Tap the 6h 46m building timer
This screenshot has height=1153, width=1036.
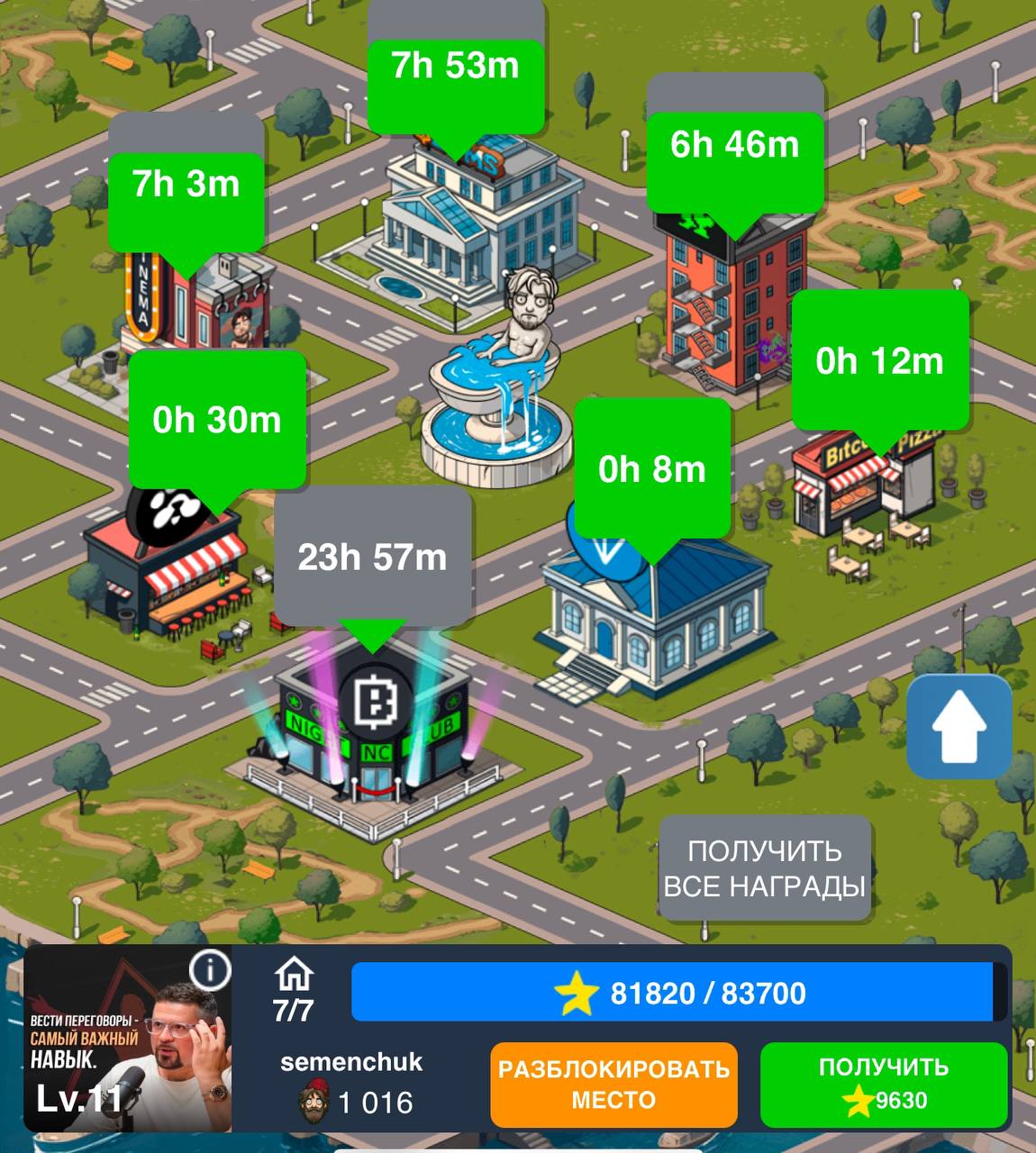coord(734,146)
